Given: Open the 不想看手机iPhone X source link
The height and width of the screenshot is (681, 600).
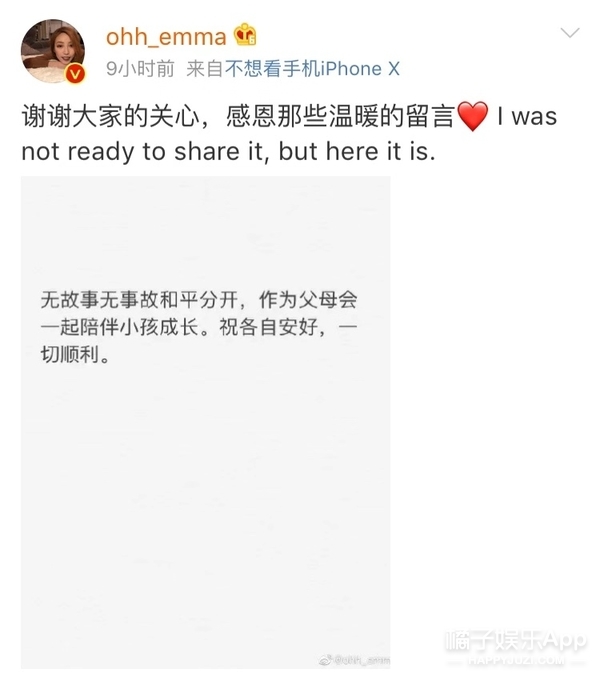Looking at the screenshot, I should (312, 69).
